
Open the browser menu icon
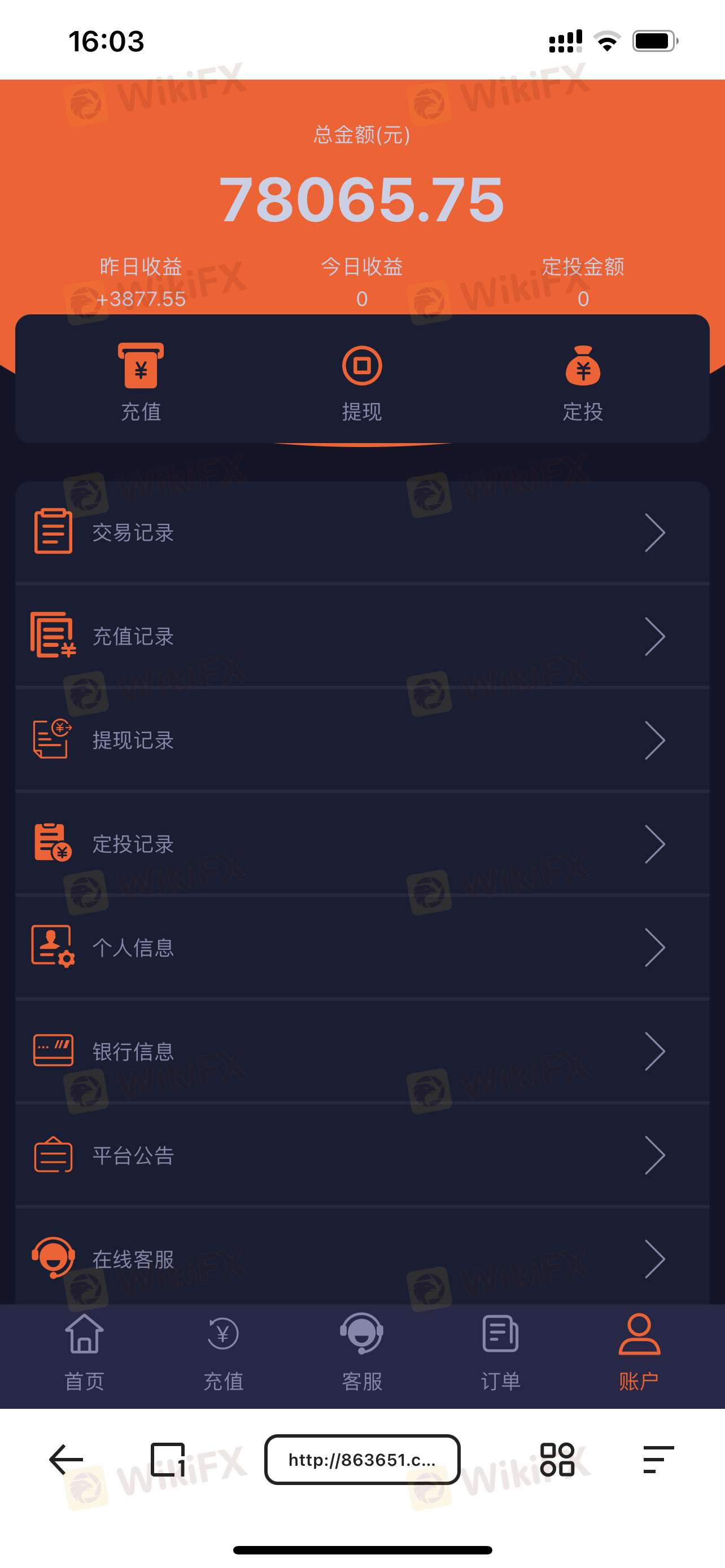click(658, 1459)
